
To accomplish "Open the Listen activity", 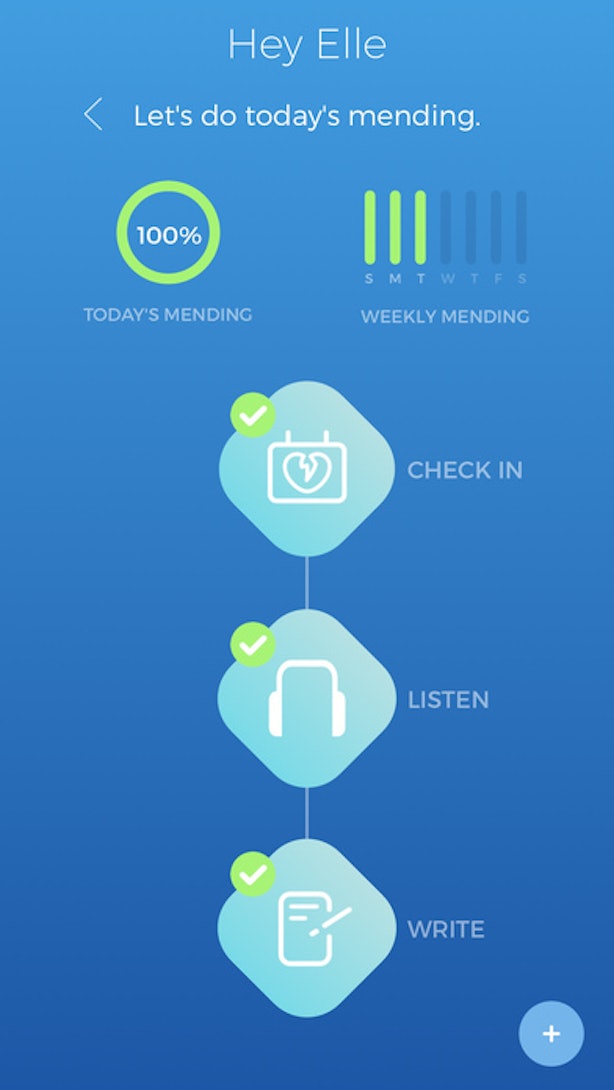I will pos(307,698).
